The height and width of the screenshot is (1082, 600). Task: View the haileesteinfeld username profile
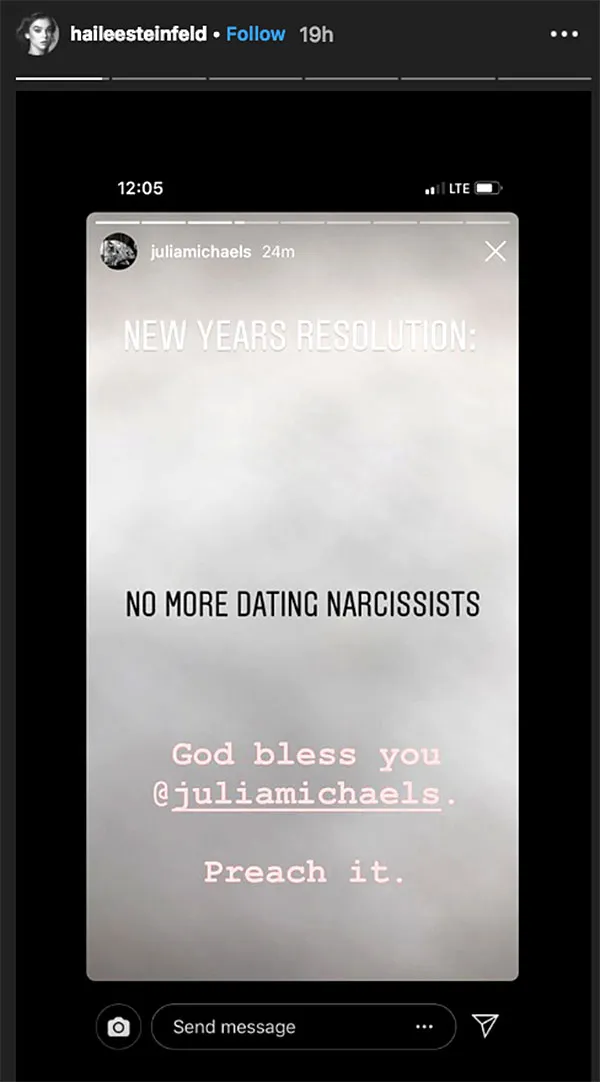(138, 34)
